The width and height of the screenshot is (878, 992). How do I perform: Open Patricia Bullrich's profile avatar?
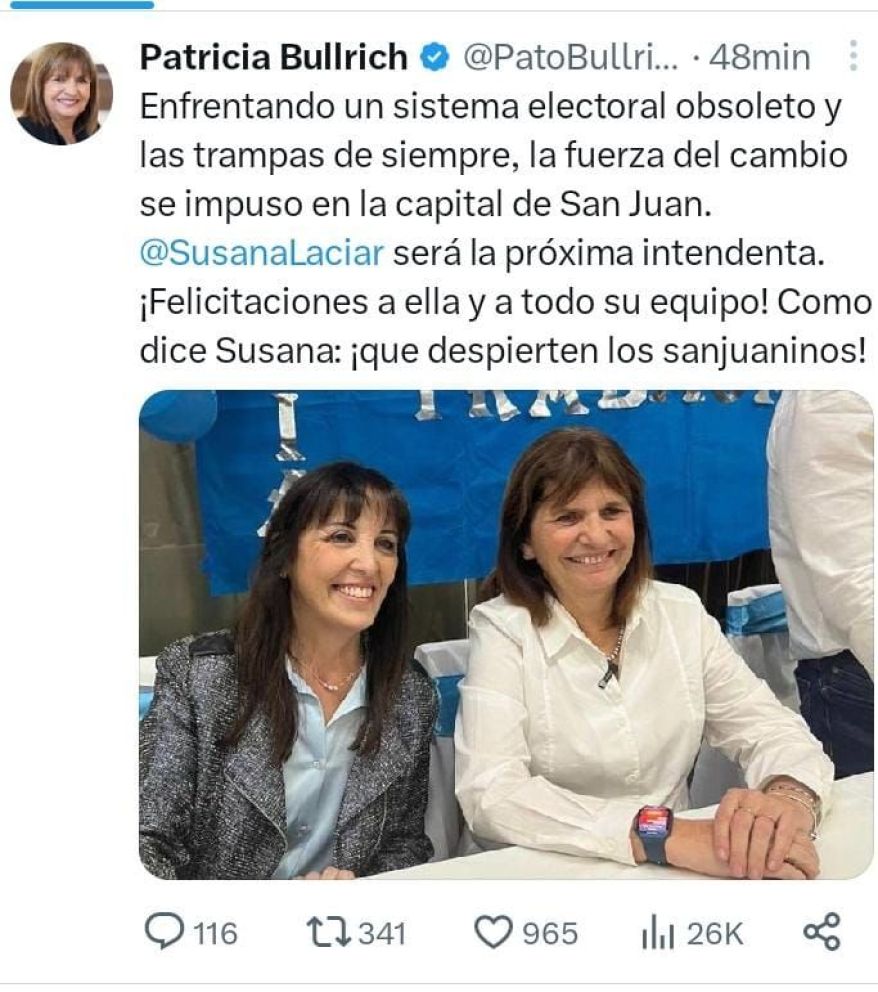(x=61, y=94)
